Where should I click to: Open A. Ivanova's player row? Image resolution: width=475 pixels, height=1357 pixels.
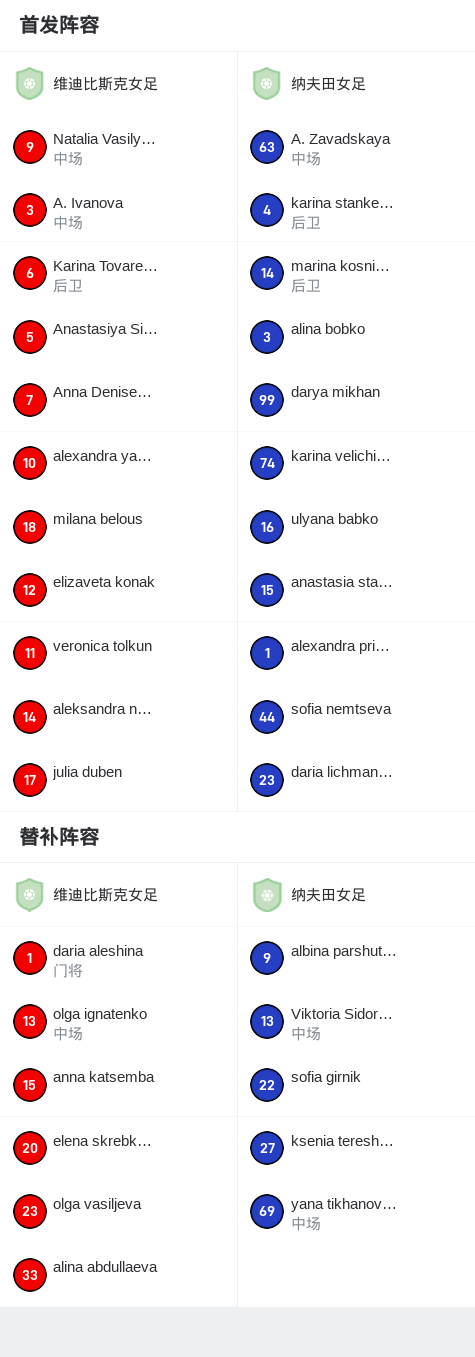[x=118, y=210]
